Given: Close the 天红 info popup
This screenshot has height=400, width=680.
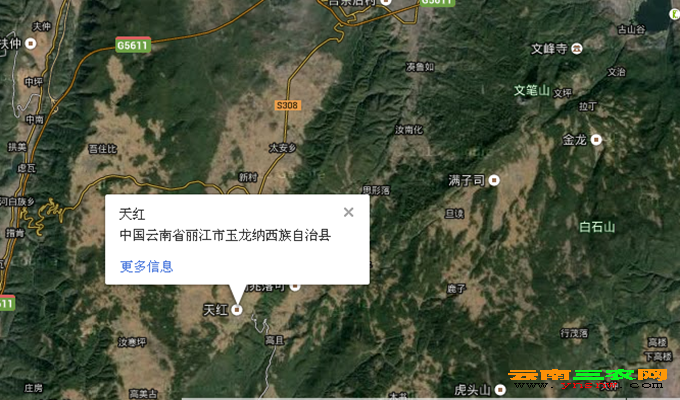Looking at the screenshot, I should pos(348,212).
